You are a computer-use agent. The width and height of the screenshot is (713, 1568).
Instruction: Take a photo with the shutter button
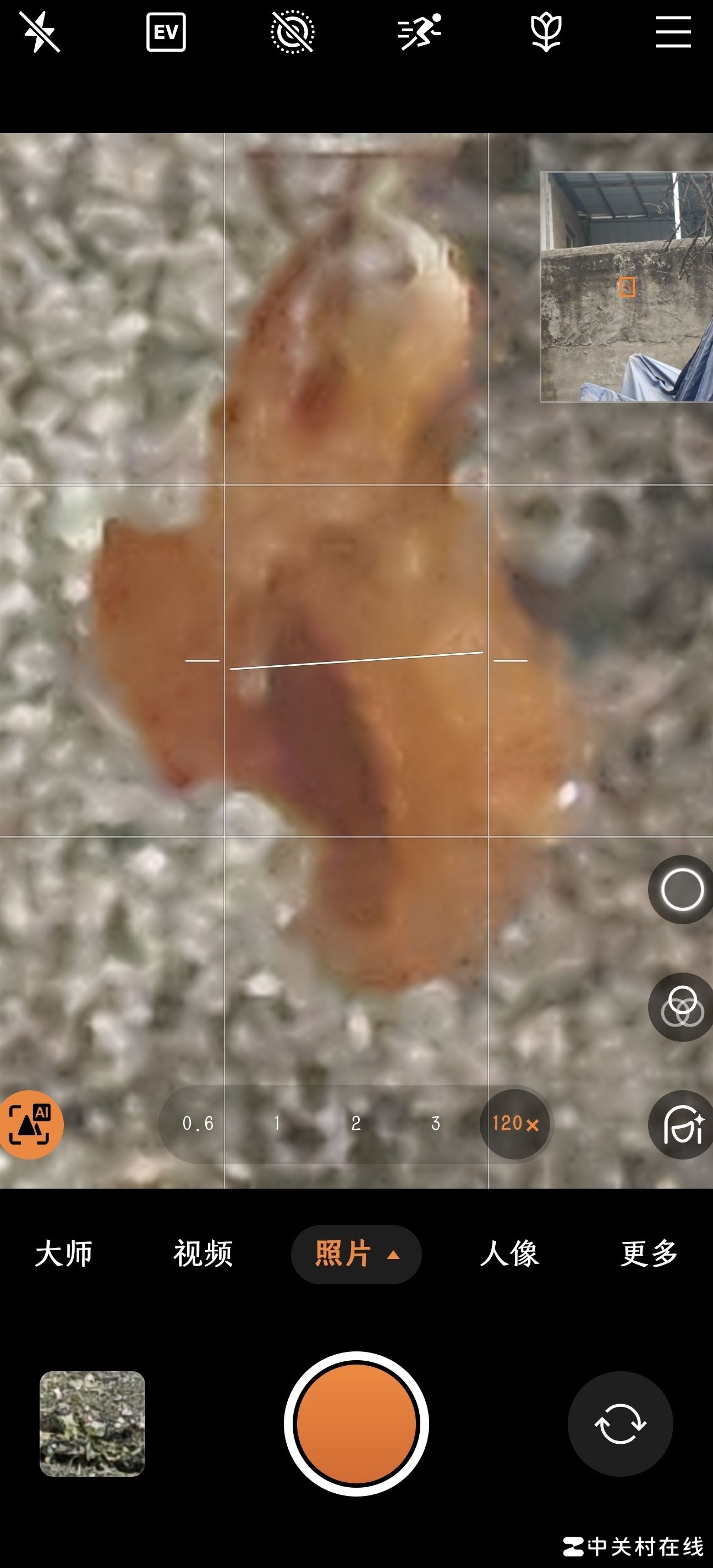(356, 1424)
